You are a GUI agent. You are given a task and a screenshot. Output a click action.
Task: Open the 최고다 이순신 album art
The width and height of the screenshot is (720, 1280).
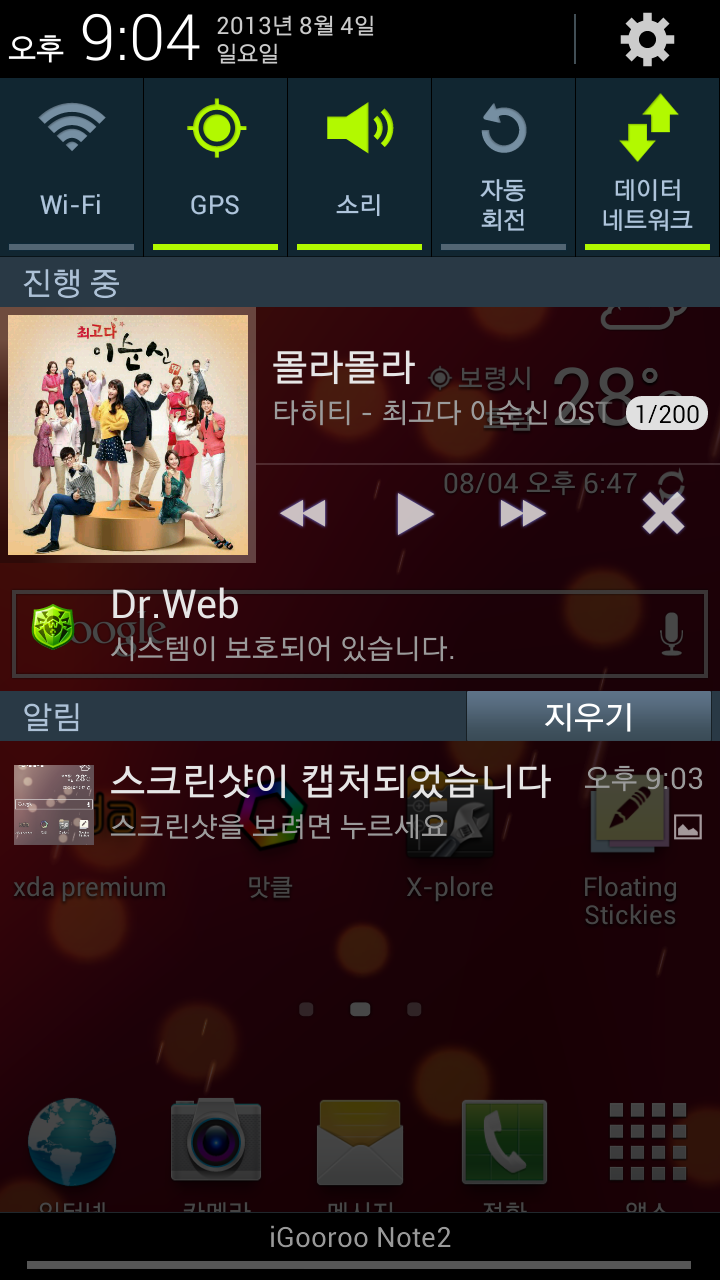pos(128,435)
